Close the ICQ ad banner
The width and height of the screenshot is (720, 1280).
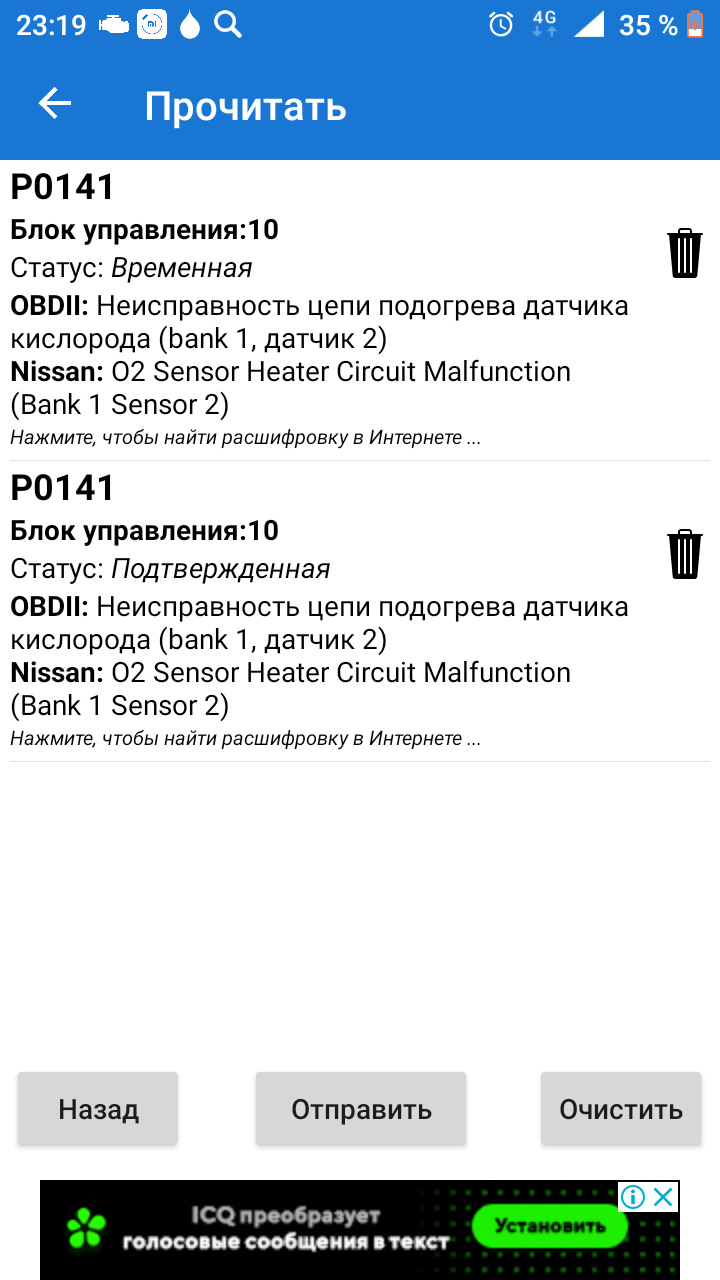664,1197
